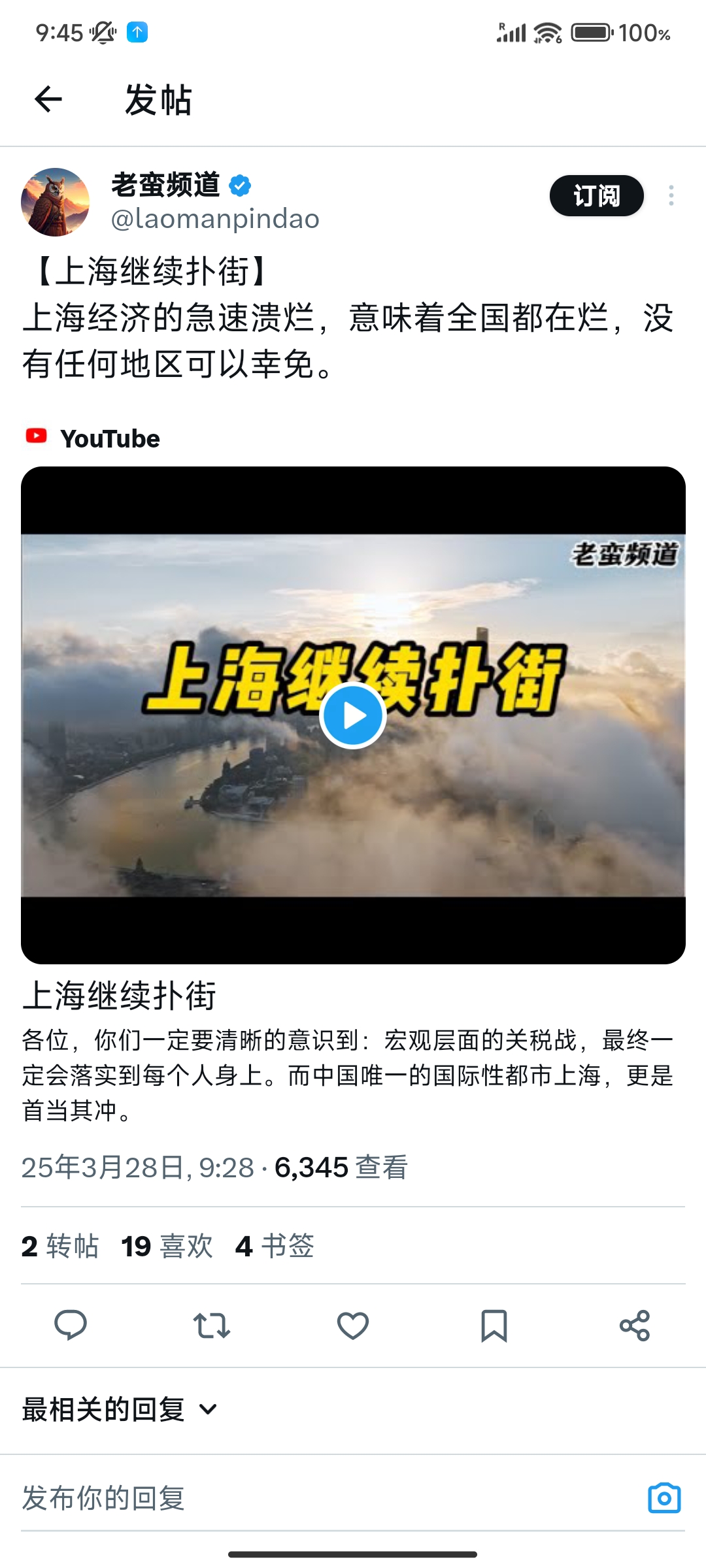Like the post with the heart
The width and height of the screenshot is (706, 1568).
pos(353,1326)
